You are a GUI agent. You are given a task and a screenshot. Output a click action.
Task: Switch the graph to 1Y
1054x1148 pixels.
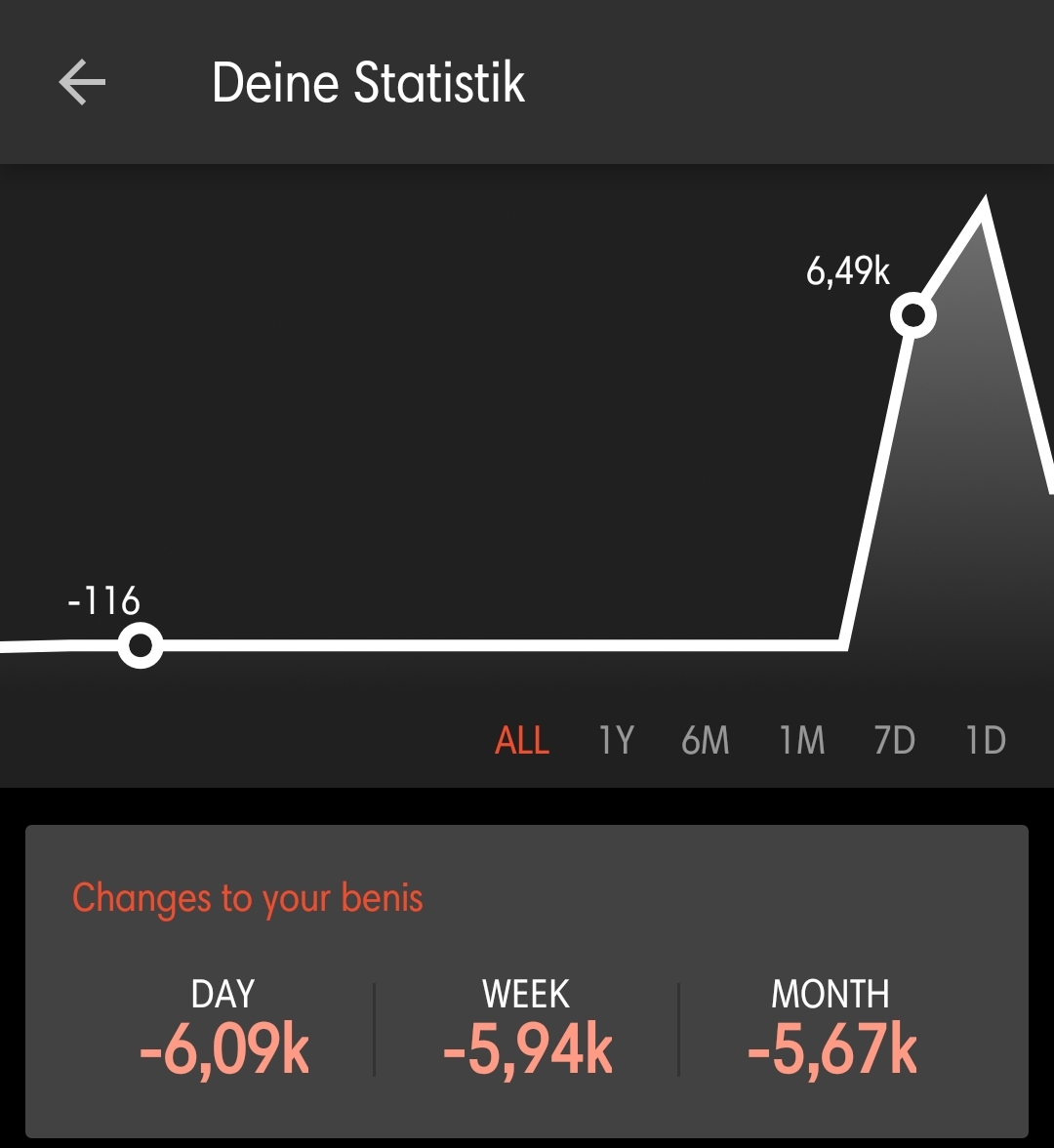click(616, 740)
